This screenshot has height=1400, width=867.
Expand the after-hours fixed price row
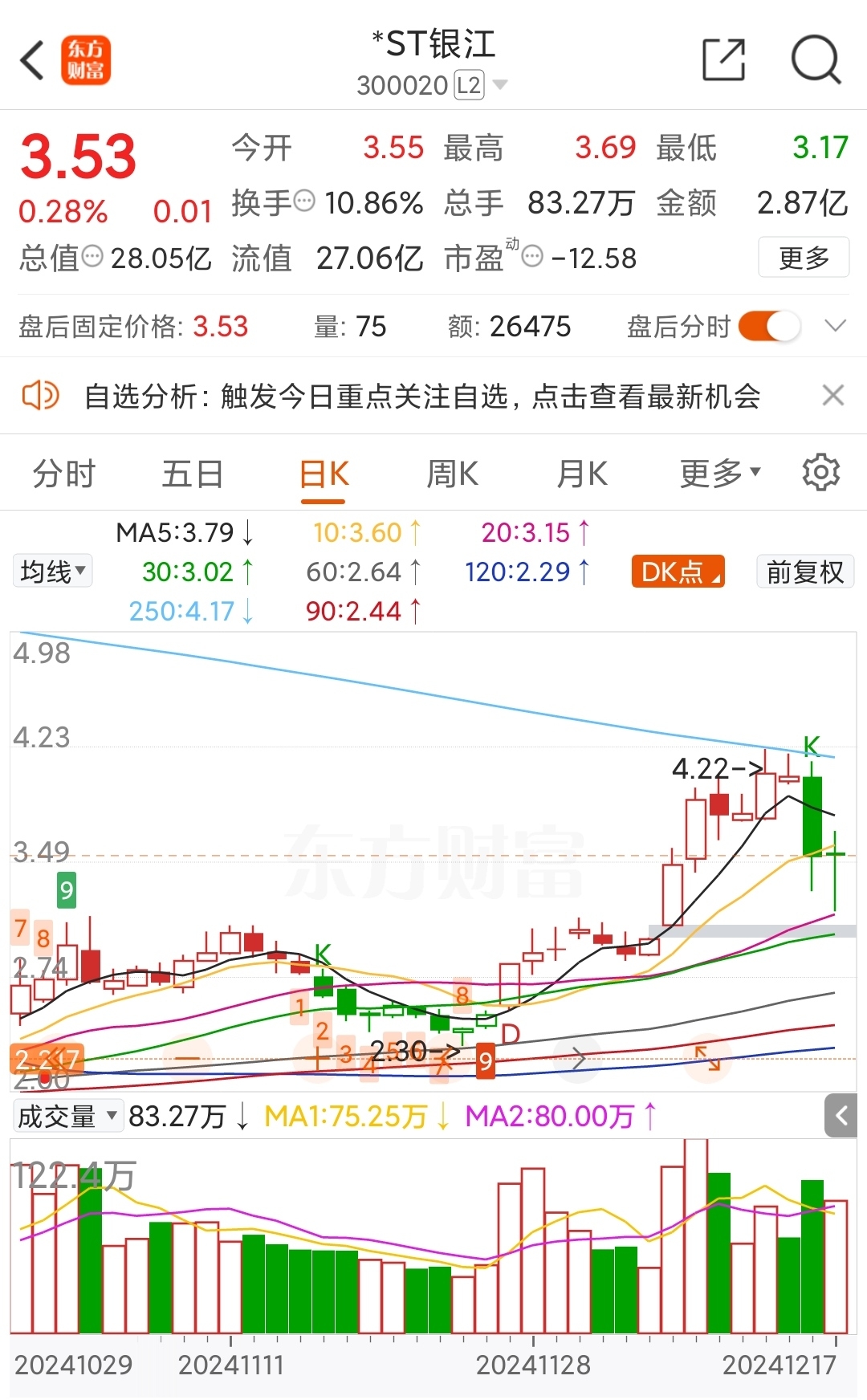[x=835, y=326]
